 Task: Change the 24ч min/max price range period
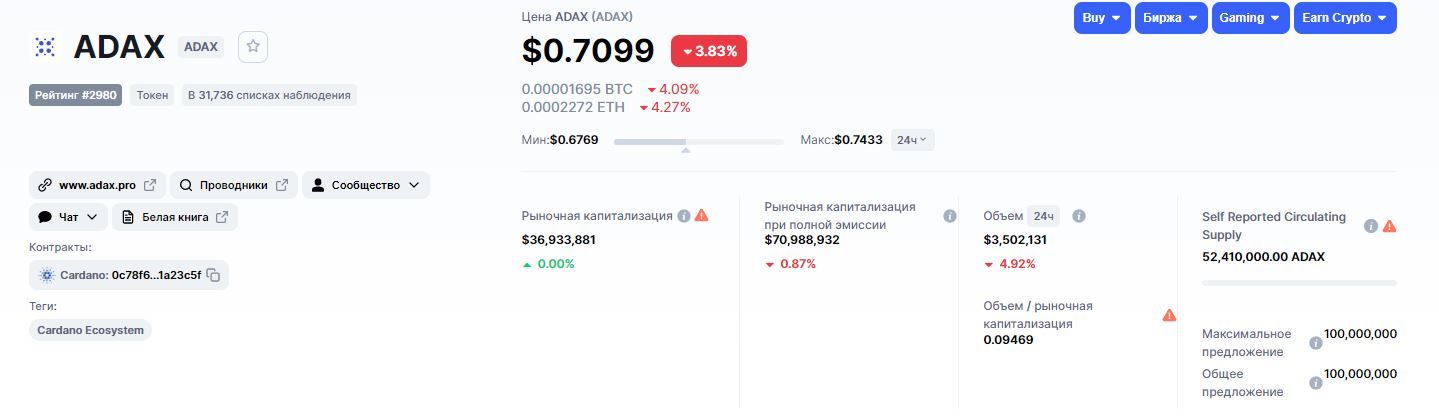[911, 140]
